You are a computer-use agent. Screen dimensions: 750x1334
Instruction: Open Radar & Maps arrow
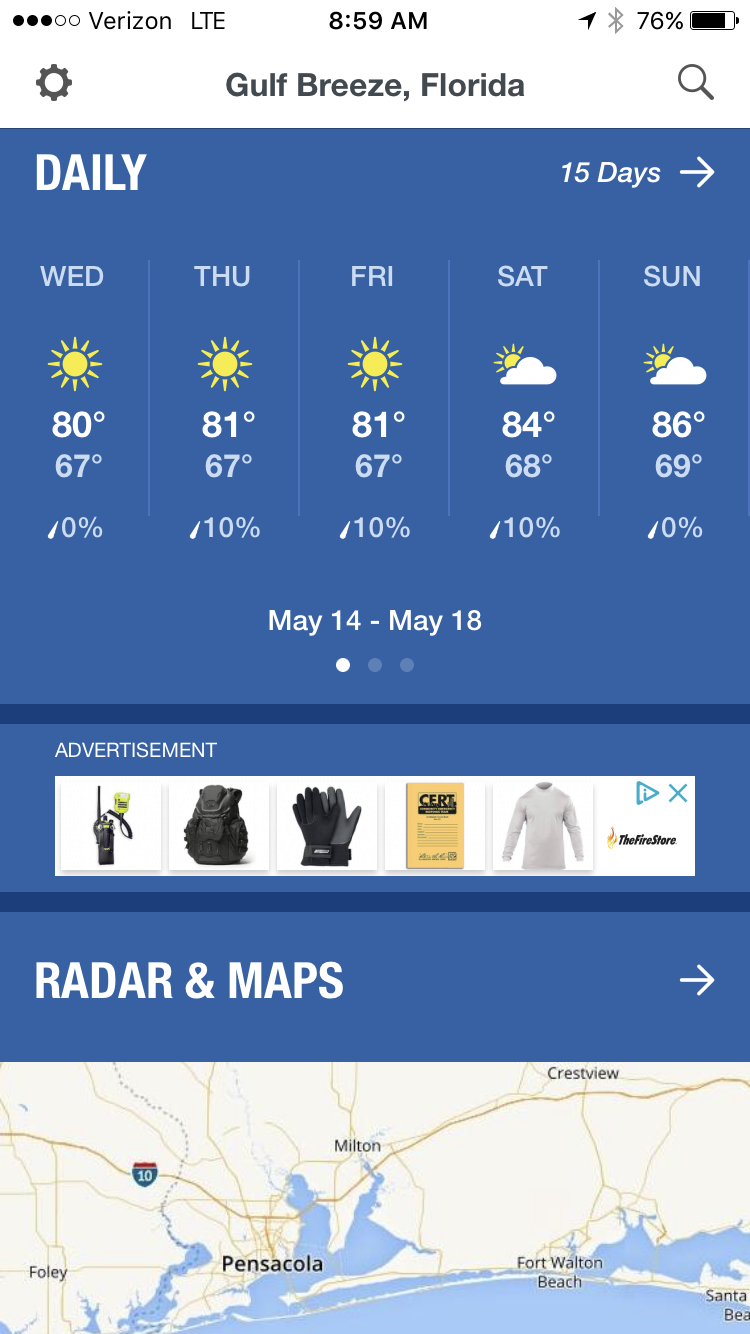tap(697, 980)
